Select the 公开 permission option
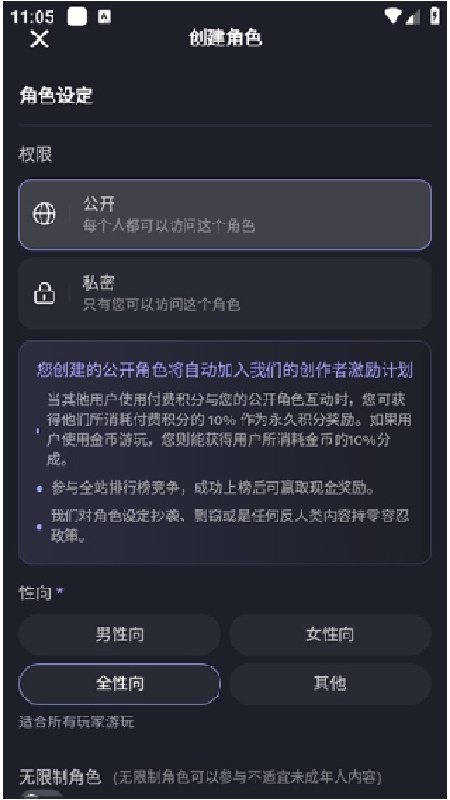The image size is (450, 800). coord(225,214)
